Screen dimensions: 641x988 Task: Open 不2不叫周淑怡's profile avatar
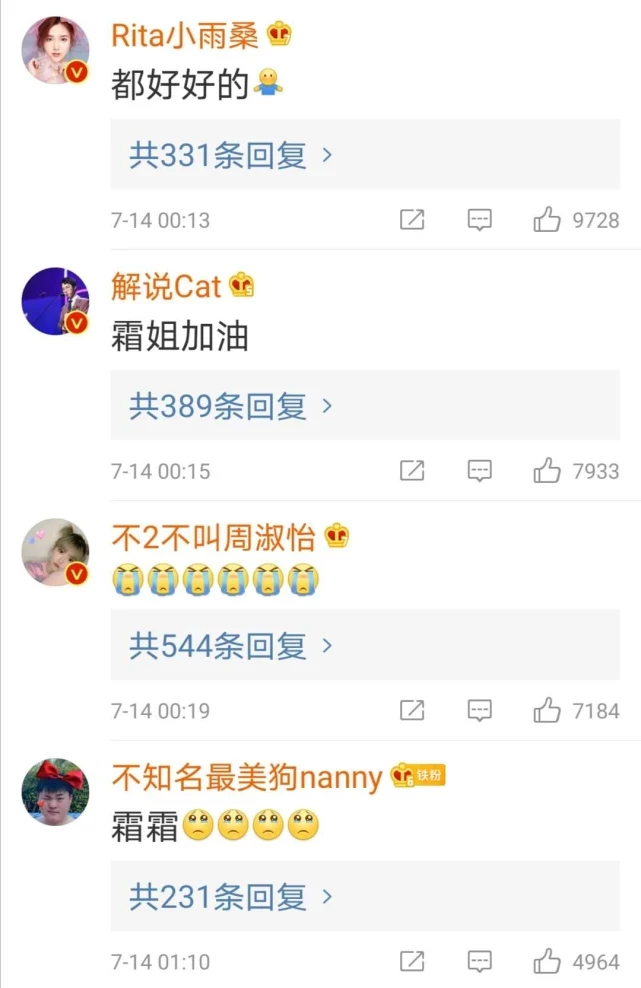56,552
